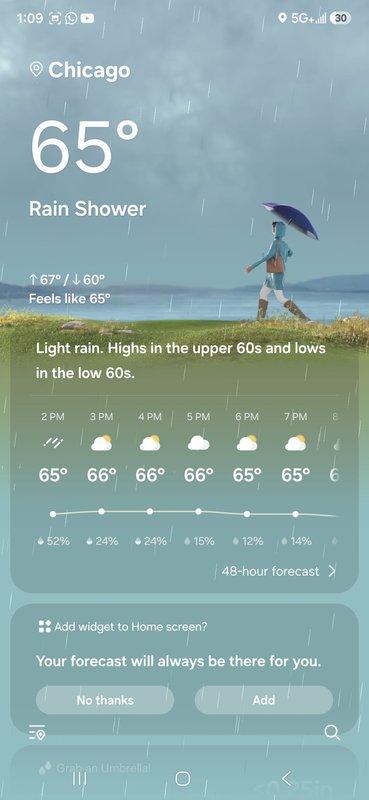Viewport: 369px width, 800px height.
Task: Open the location search magnifier
Action: click(x=332, y=733)
